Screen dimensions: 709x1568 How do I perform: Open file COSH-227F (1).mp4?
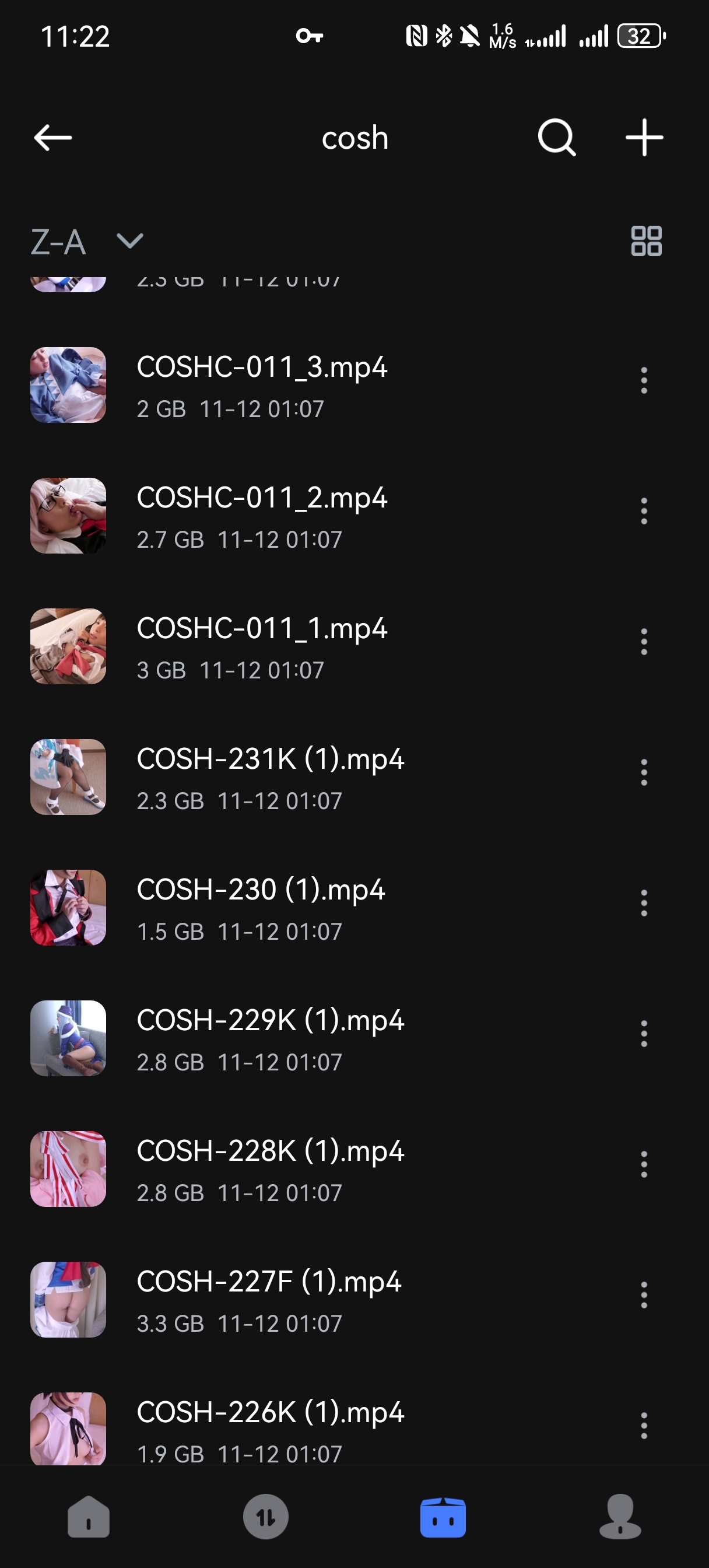pyautogui.click(x=268, y=1282)
